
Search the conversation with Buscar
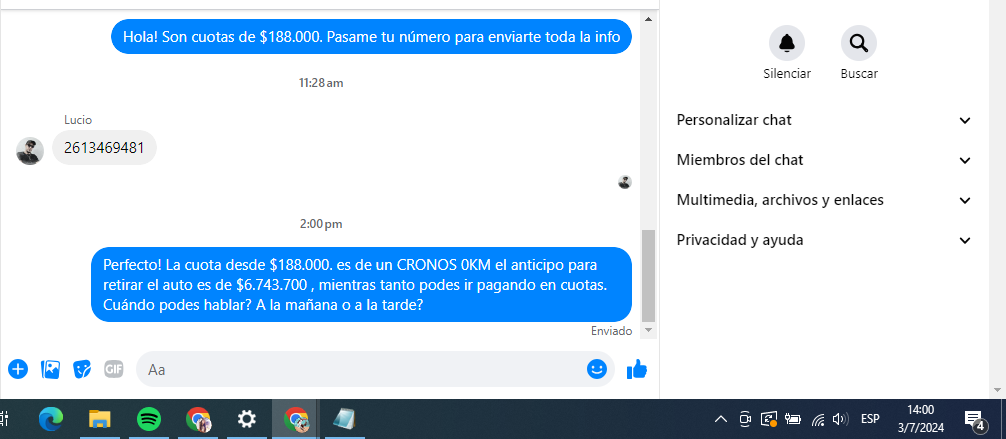click(x=858, y=43)
